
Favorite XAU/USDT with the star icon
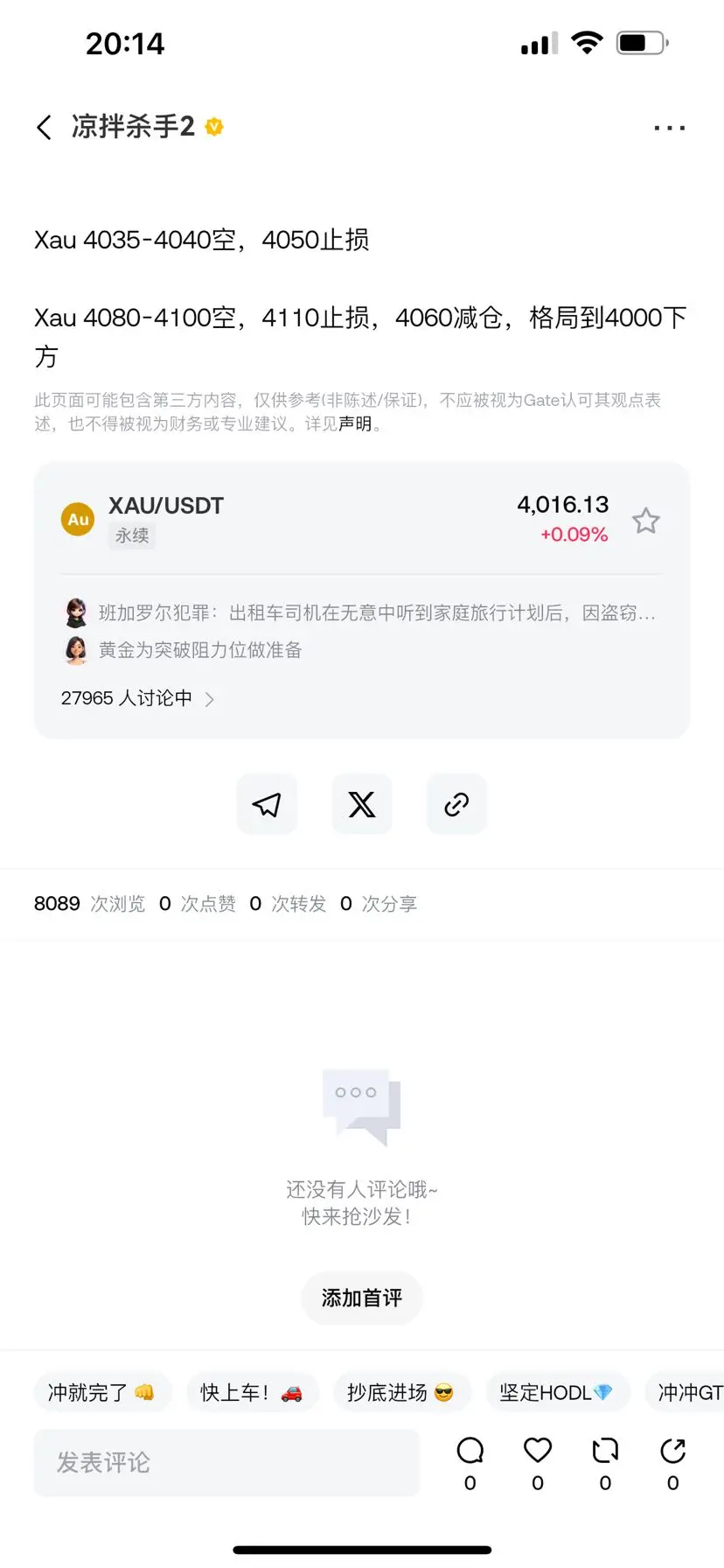pos(645,521)
